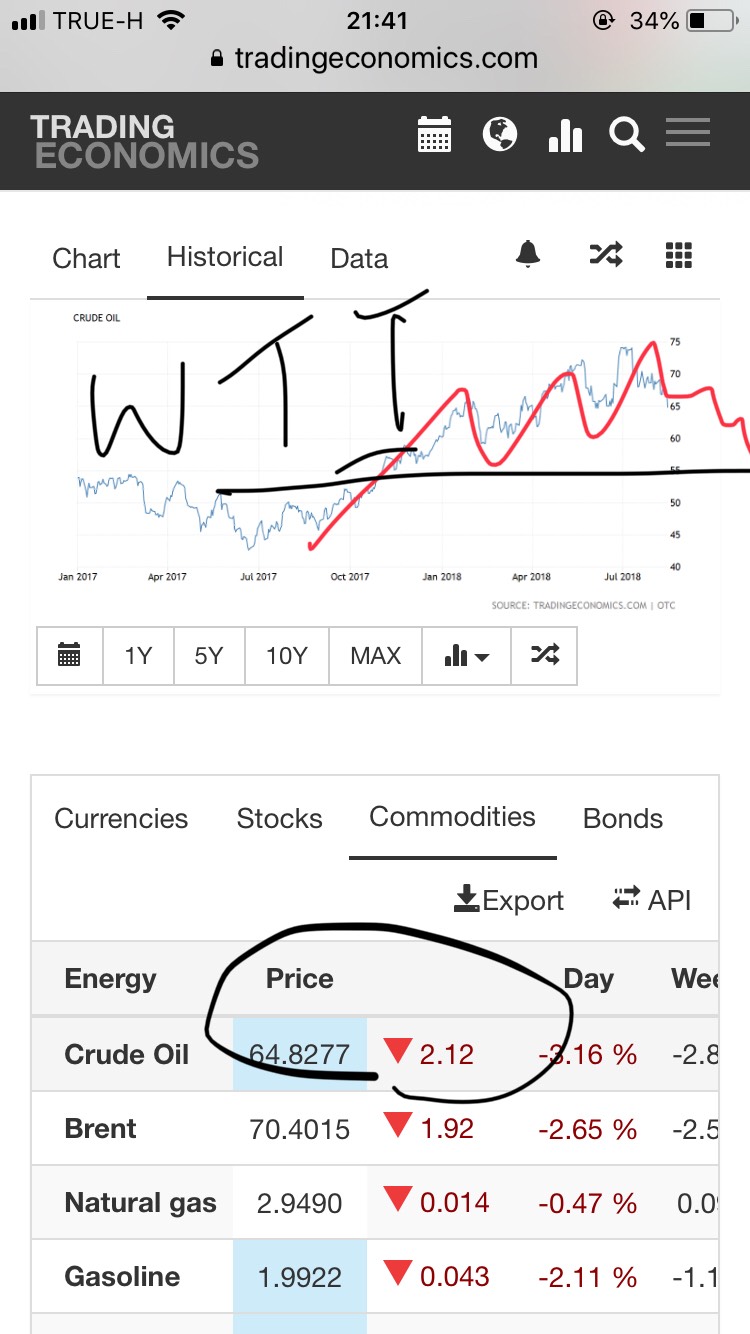750x1334 pixels.
Task: Open the indicators bar chart icon
Action: pyautogui.click(x=565, y=134)
